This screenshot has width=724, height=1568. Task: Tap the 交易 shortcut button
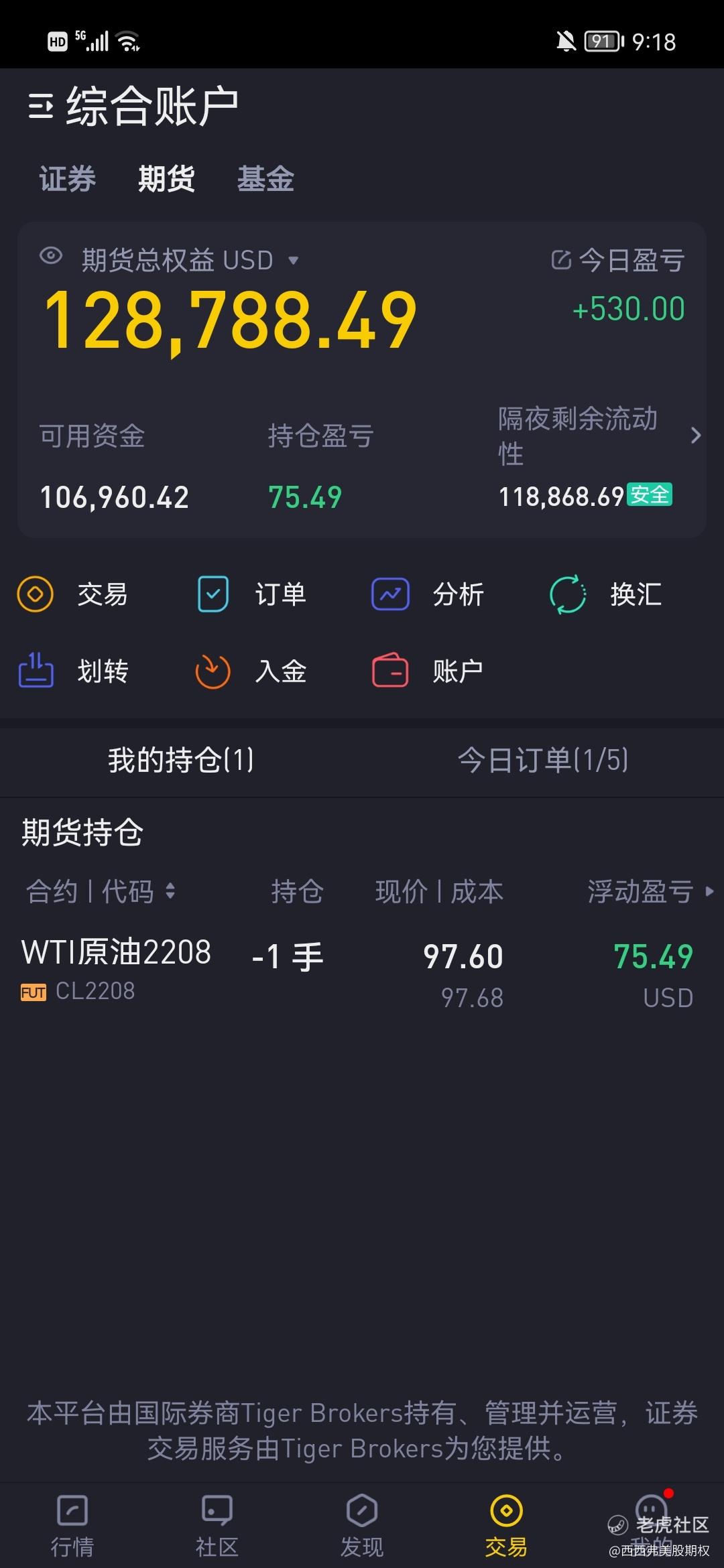point(72,594)
